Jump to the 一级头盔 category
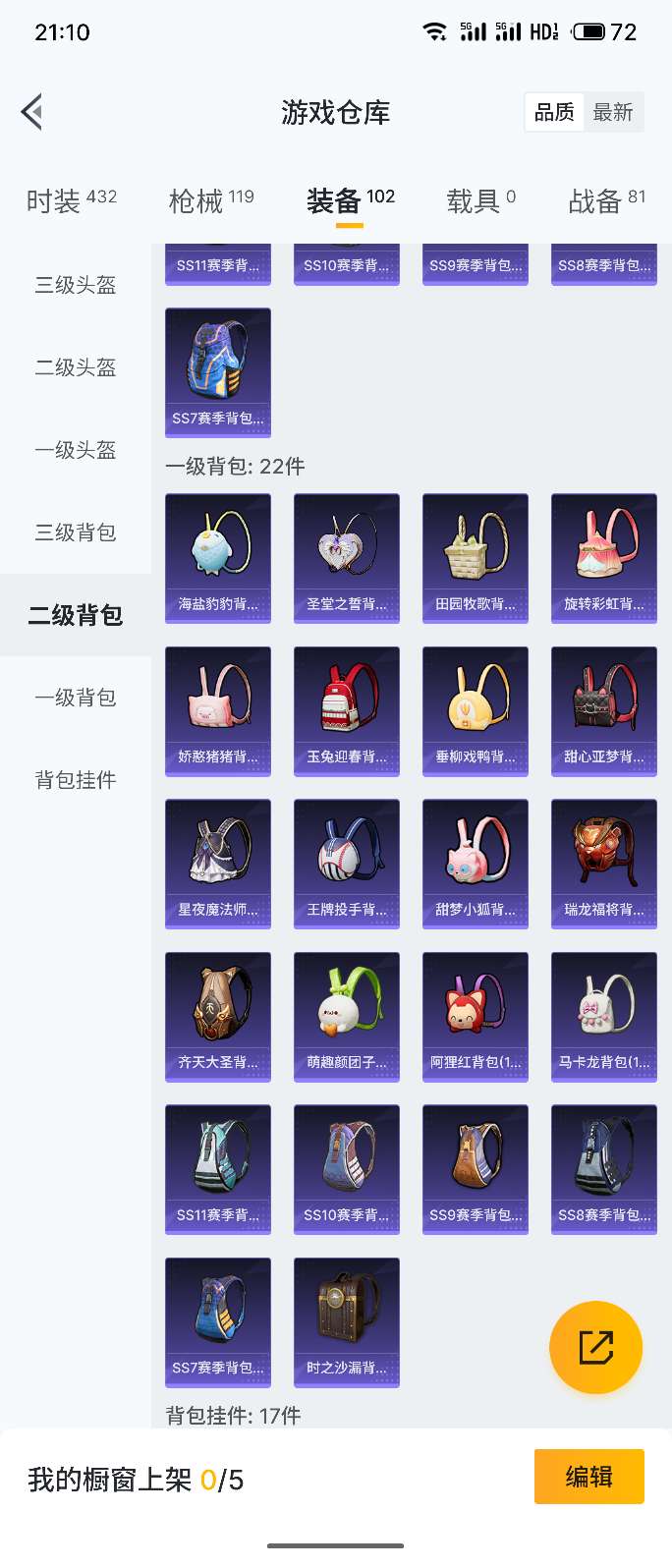This screenshot has width=672, height=1568. pyautogui.click(x=76, y=450)
